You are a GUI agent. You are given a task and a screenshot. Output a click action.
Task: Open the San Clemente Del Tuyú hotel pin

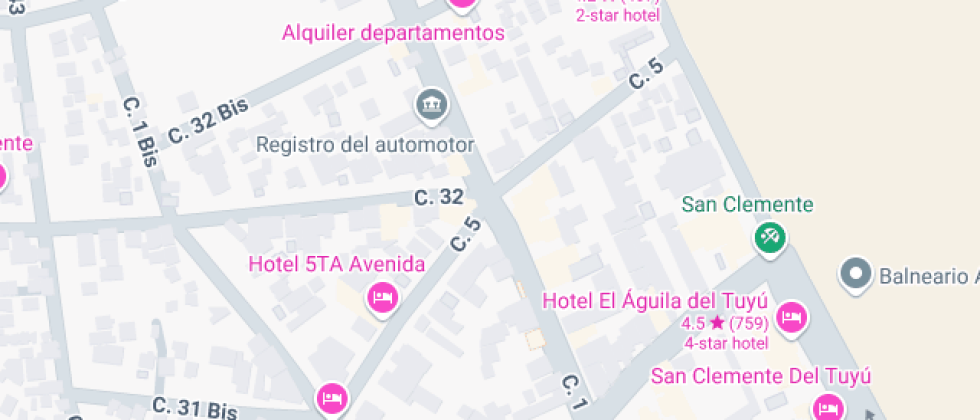[x=828, y=406]
